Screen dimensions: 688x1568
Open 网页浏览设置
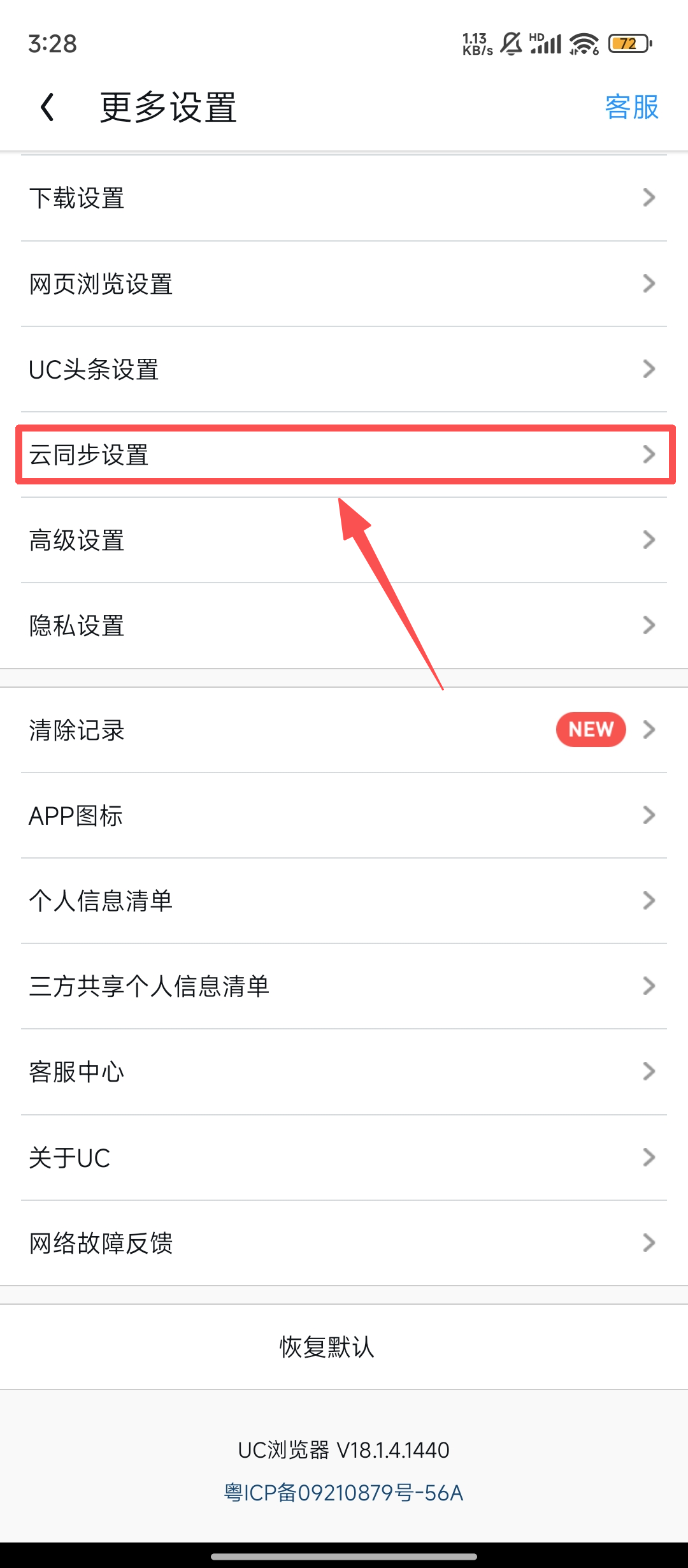coord(344,284)
